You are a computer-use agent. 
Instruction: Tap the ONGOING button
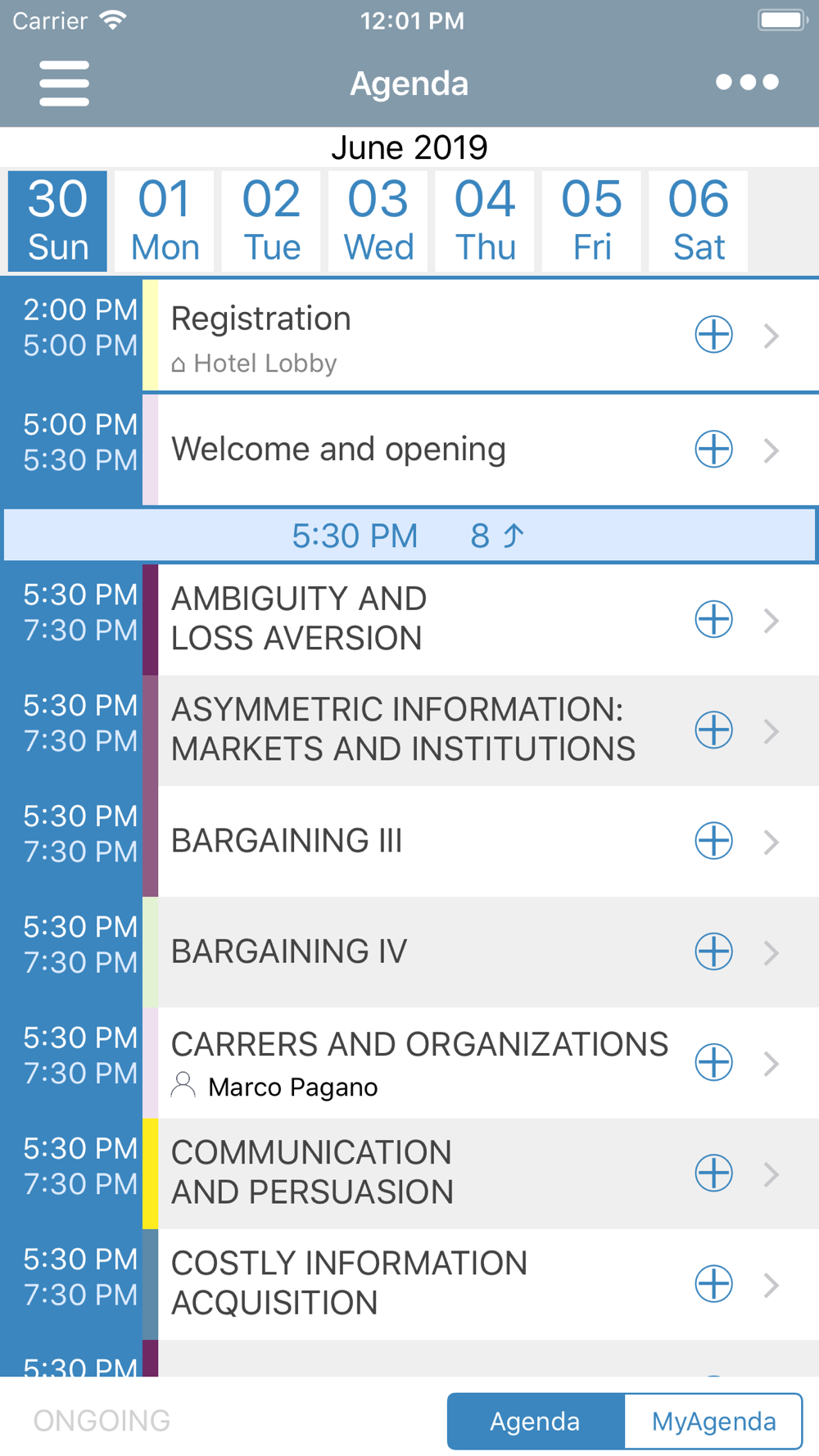(x=102, y=1421)
